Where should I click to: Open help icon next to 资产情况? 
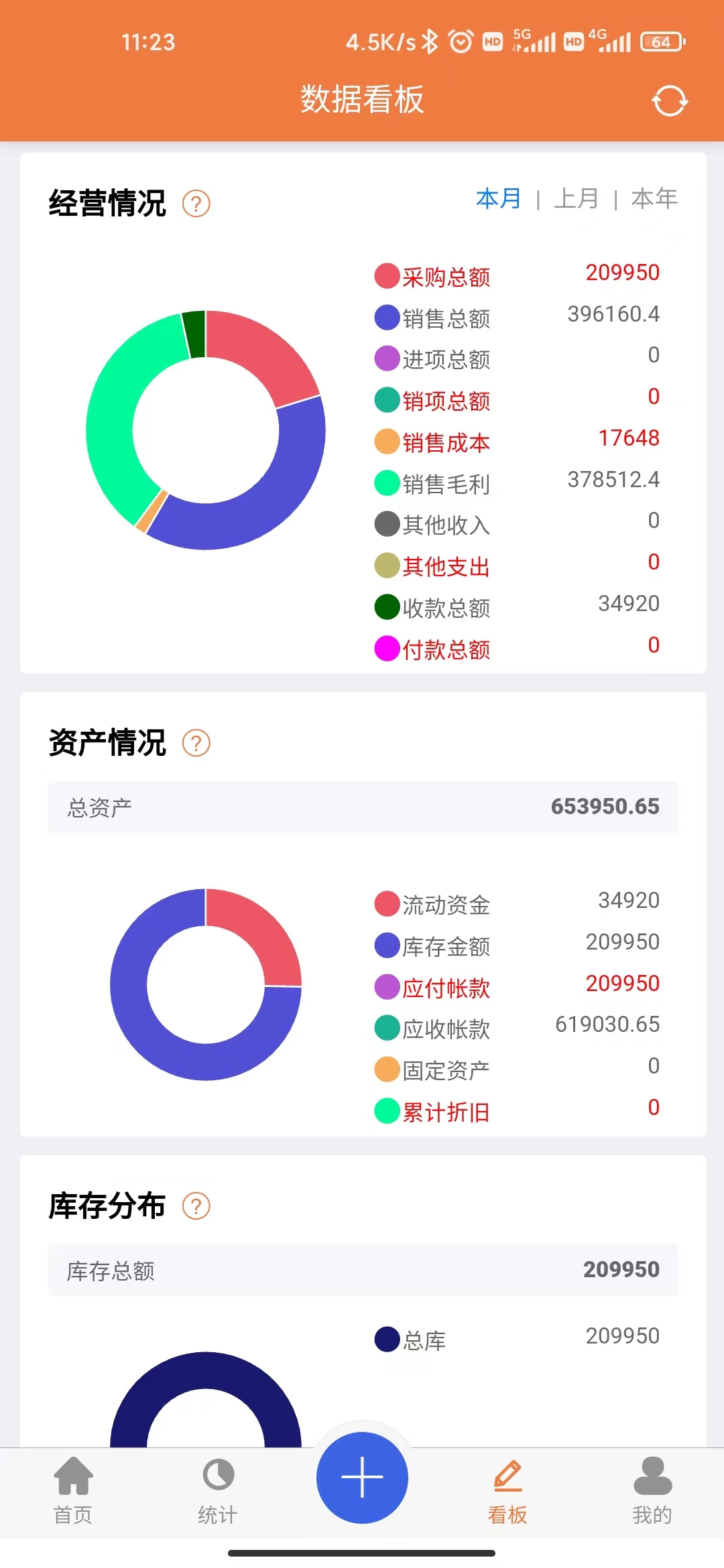coord(196,743)
